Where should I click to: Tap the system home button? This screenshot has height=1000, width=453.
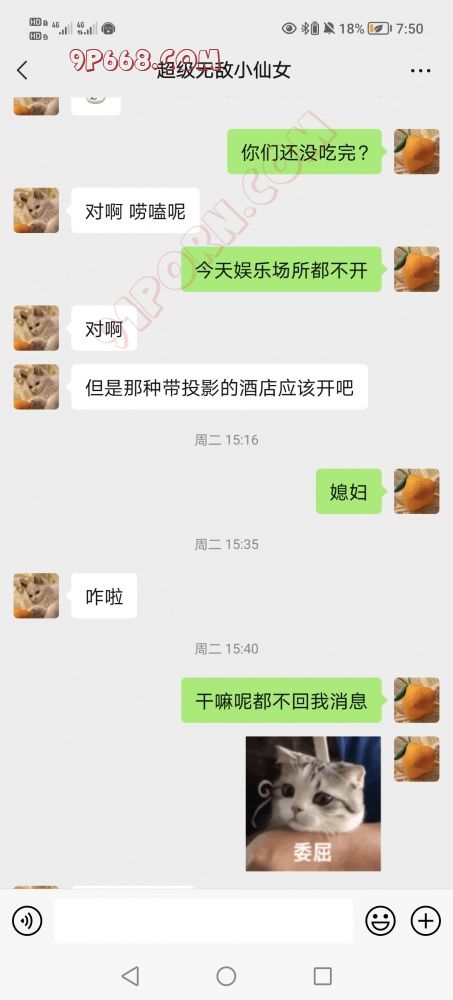(226, 976)
